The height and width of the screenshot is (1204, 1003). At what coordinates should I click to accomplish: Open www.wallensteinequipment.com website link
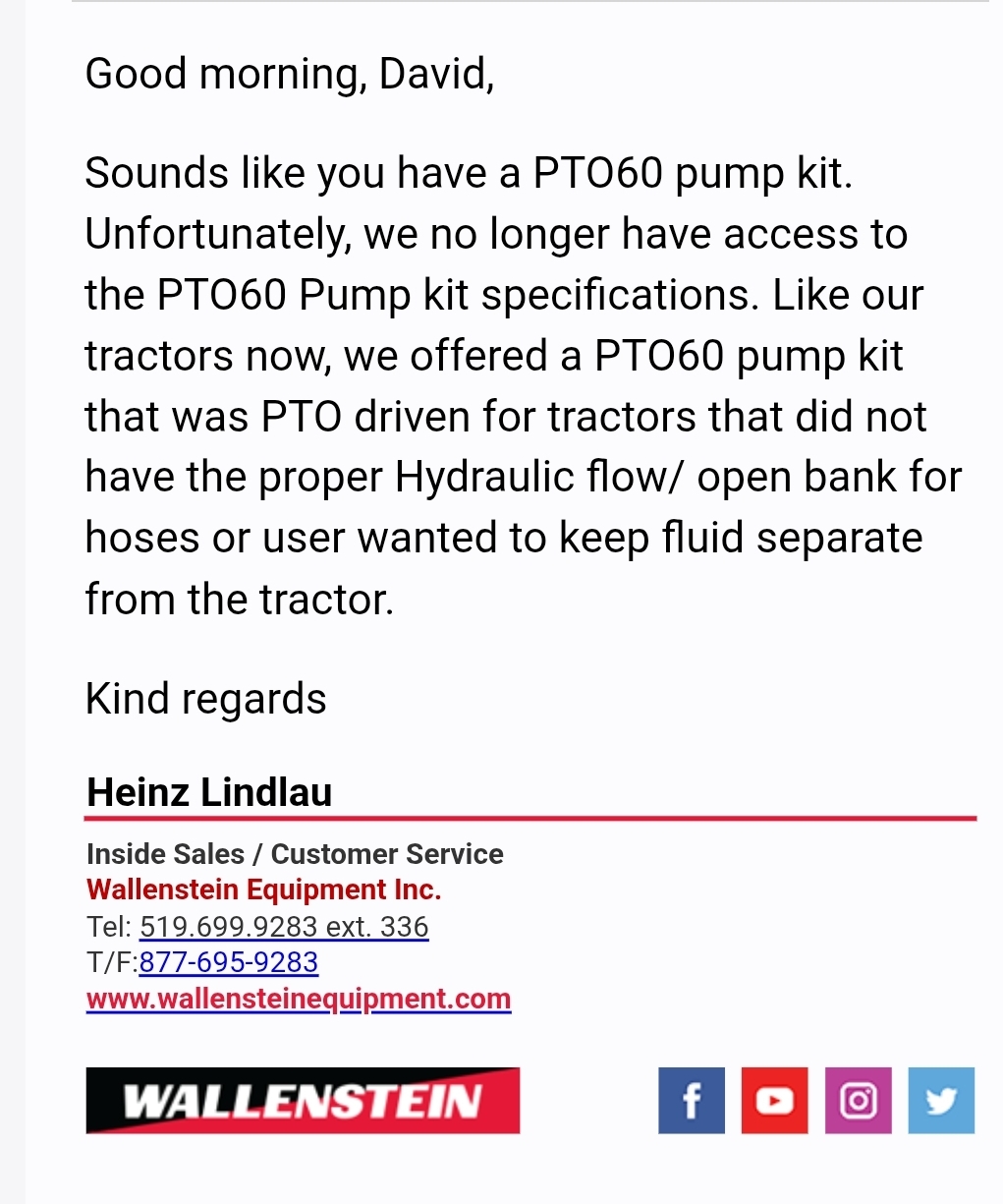click(x=299, y=999)
